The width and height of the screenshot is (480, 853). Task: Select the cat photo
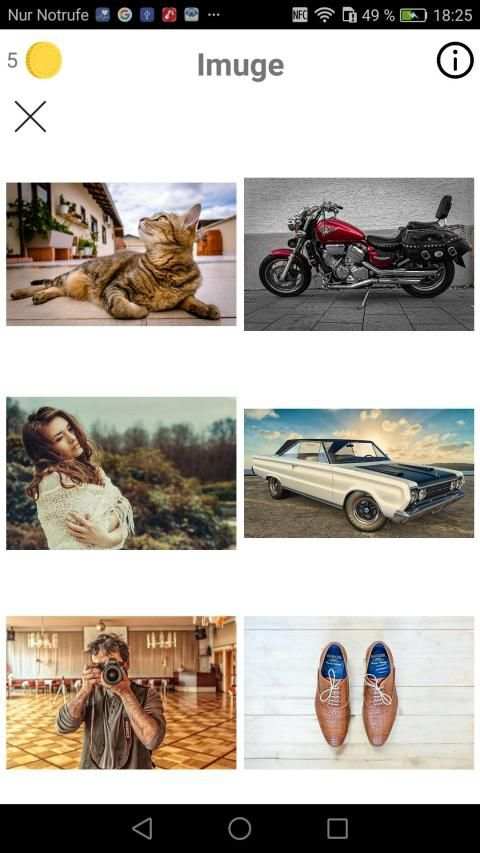[x=121, y=254]
